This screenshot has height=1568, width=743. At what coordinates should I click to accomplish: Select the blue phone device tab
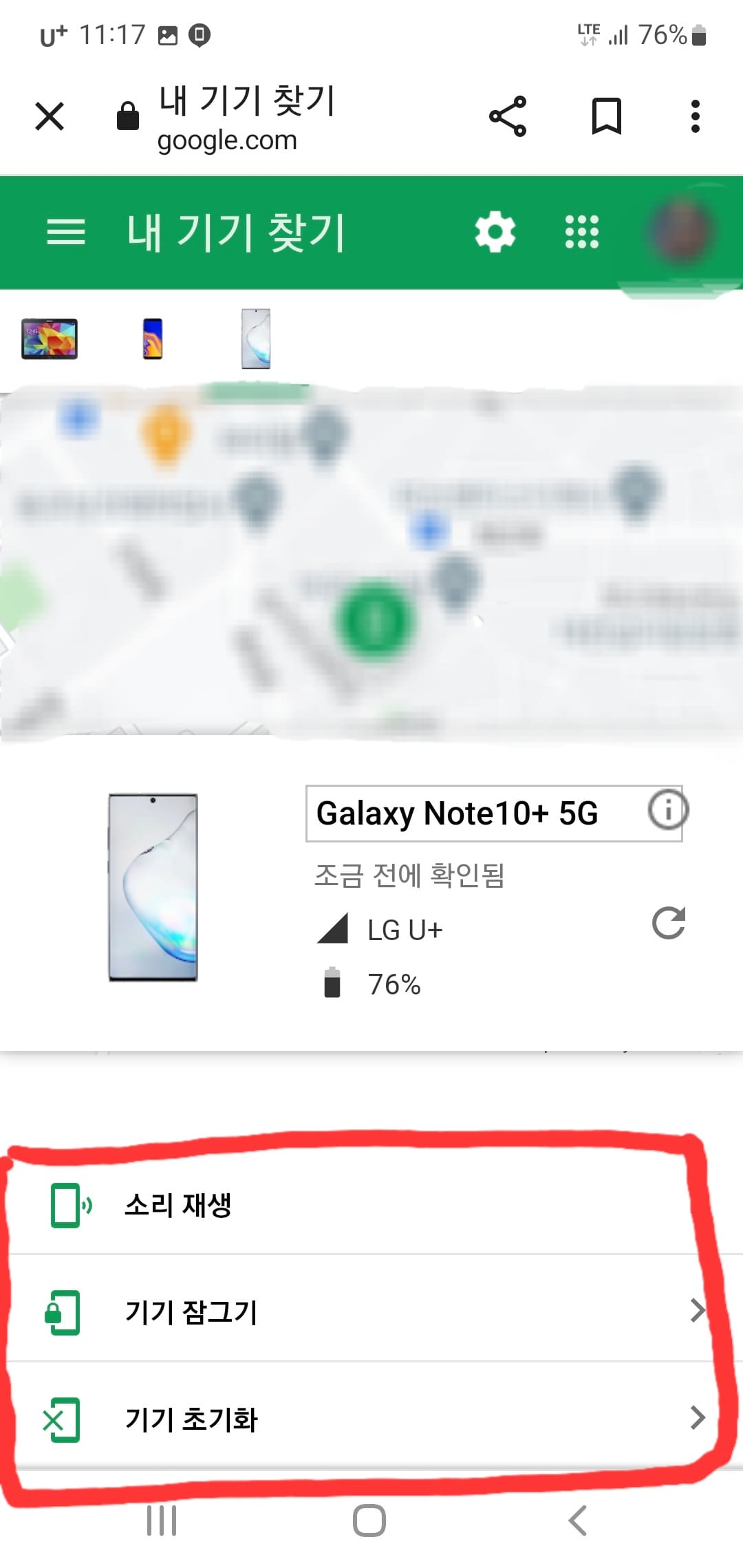[x=153, y=338]
